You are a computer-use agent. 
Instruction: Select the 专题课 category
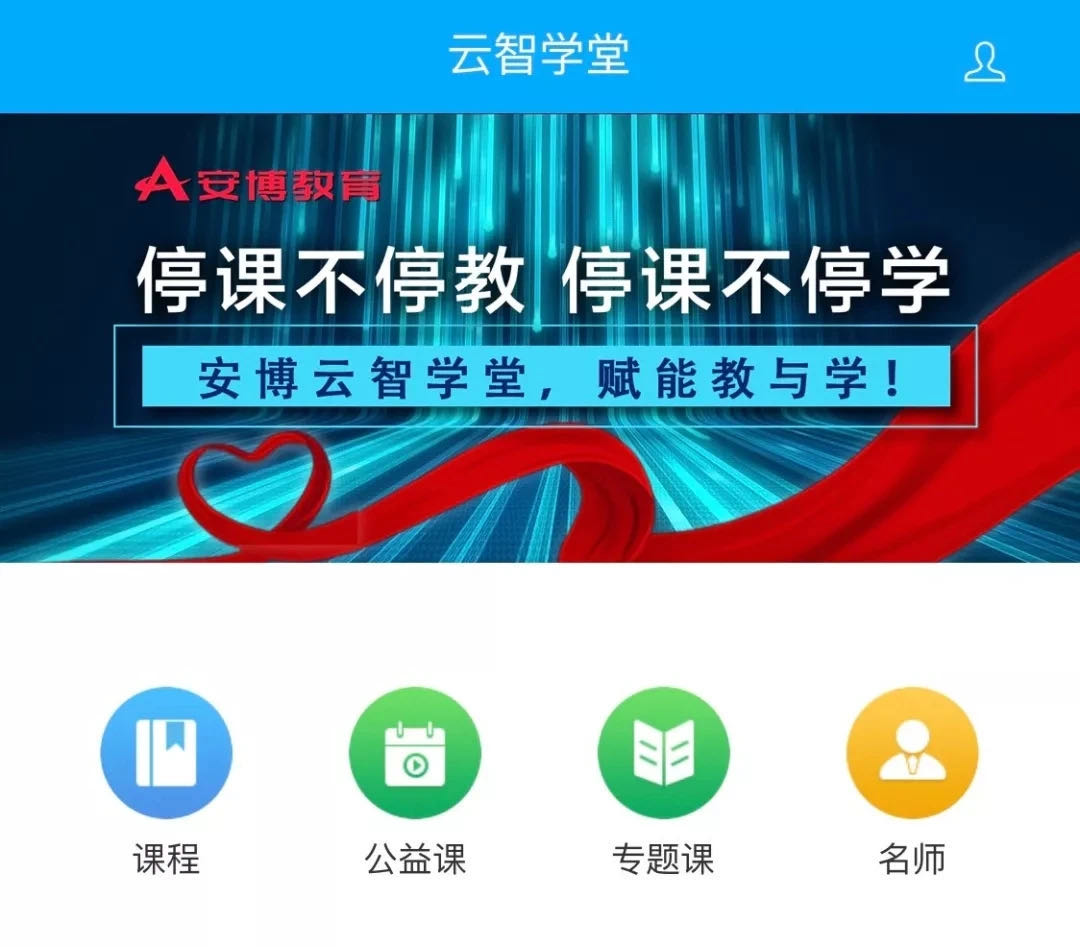click(x=663, y=753)
